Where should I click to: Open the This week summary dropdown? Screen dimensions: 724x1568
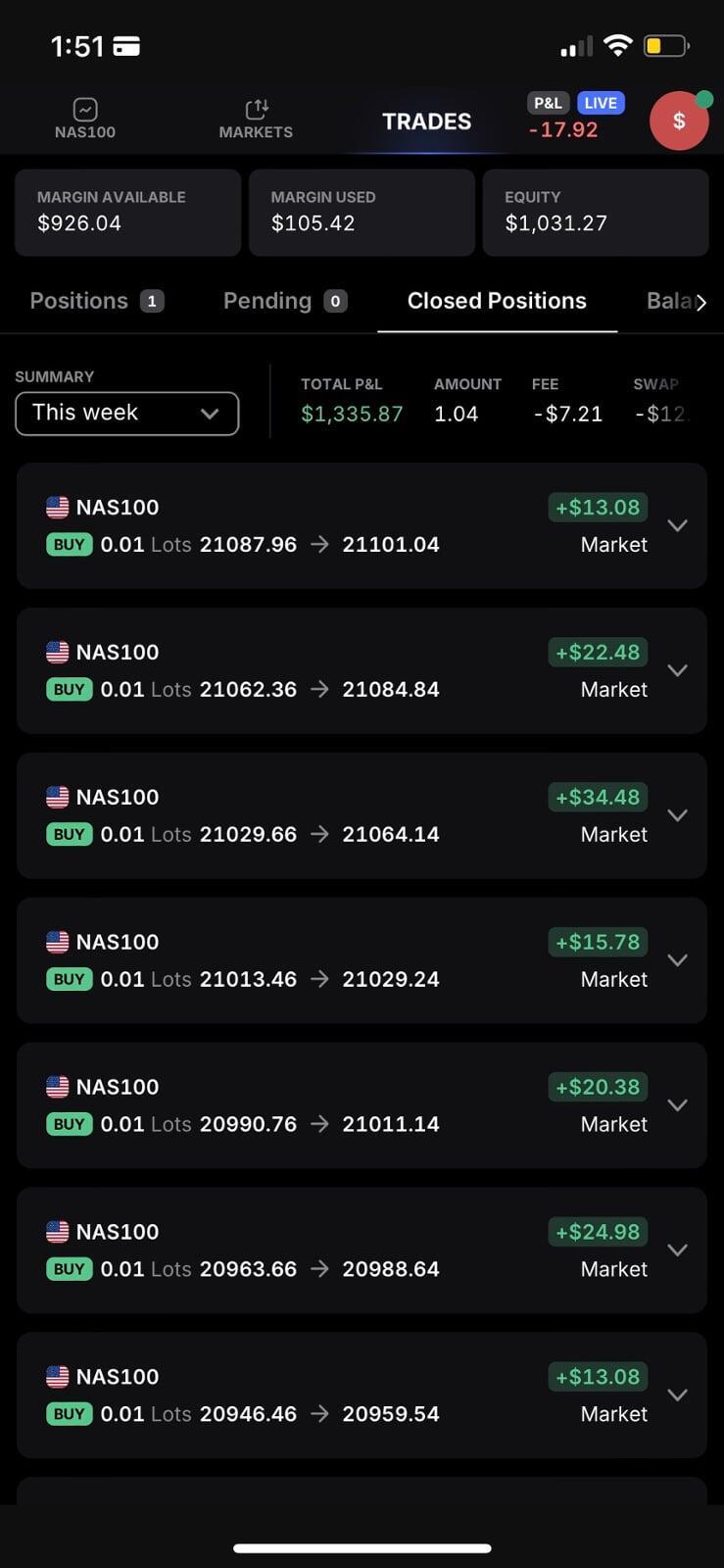(x=126, y=413)
